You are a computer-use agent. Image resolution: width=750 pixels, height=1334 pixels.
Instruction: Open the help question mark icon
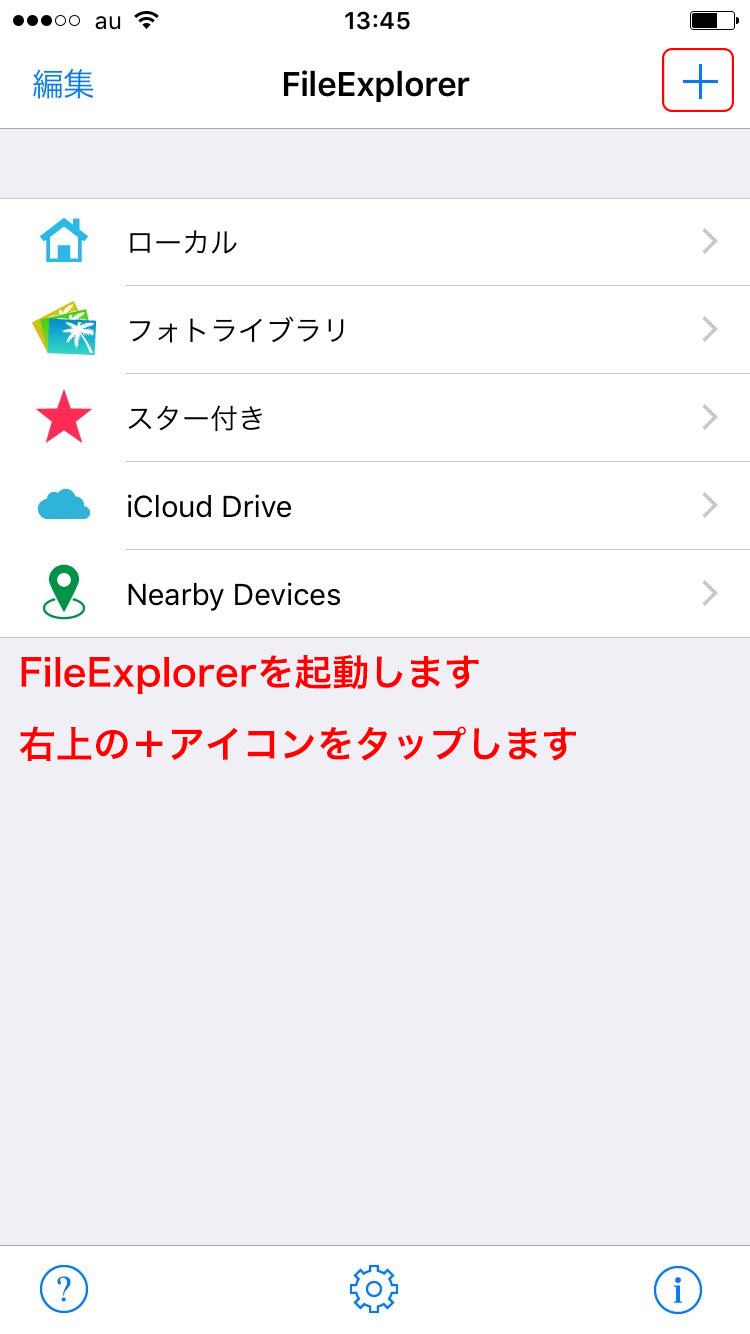tap(64, 1289)
